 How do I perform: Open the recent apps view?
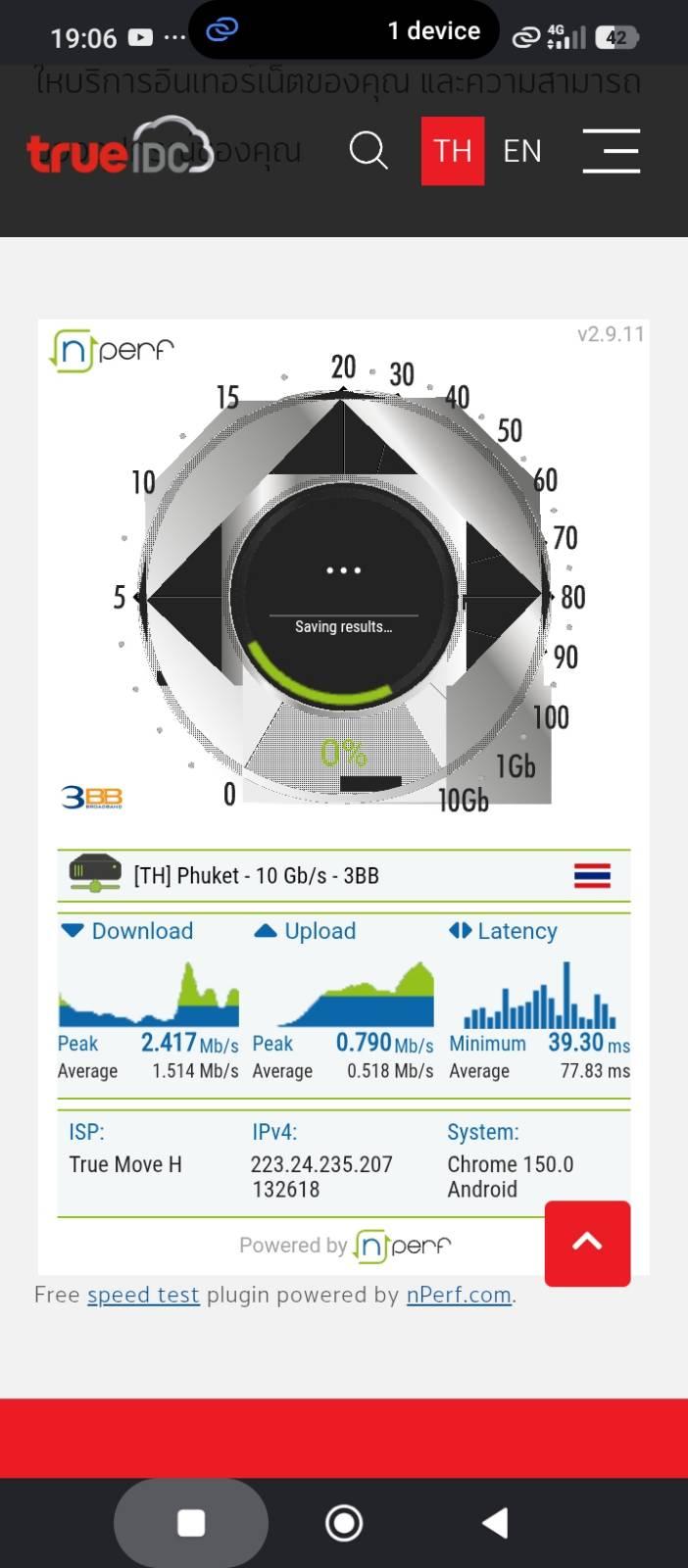(x=191, y=1523)
